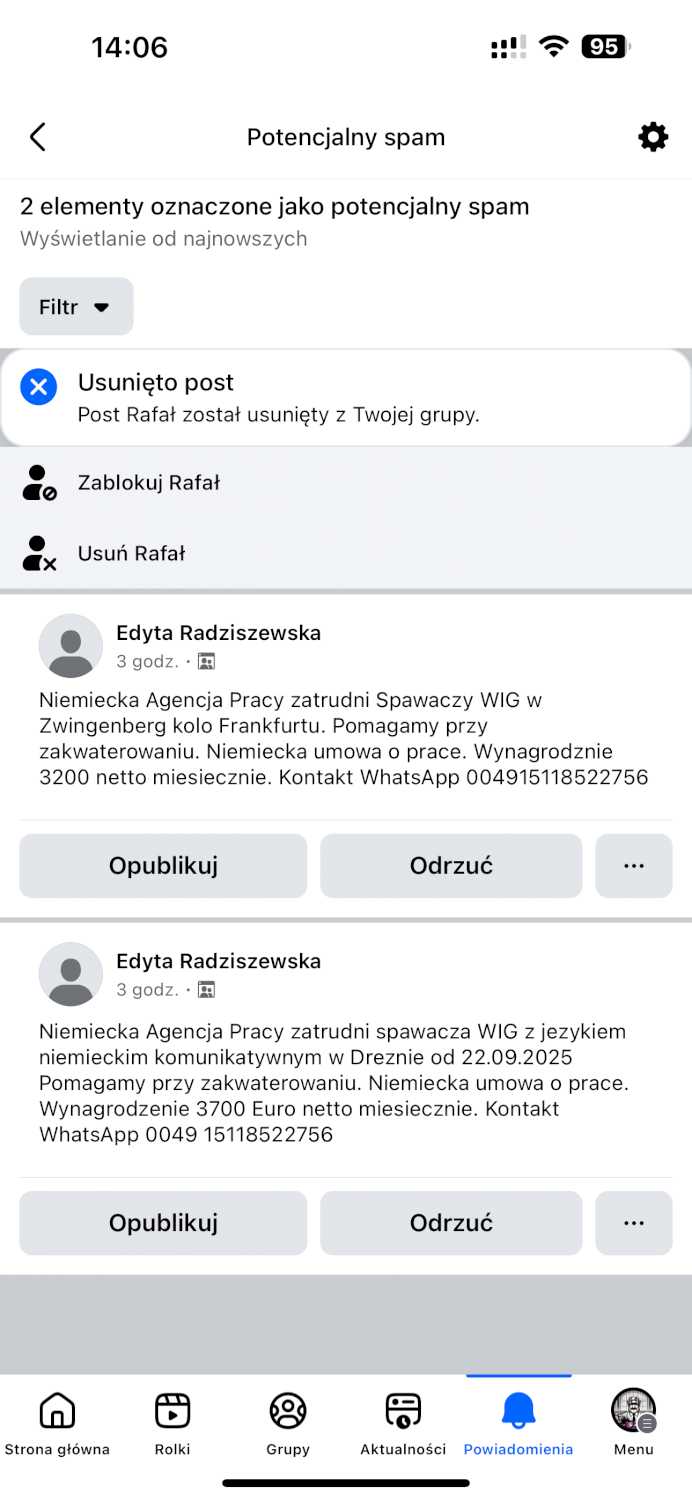
Task: Expand the Filtr dropdown
Action: pyautogui.click(x=76, y=307)
